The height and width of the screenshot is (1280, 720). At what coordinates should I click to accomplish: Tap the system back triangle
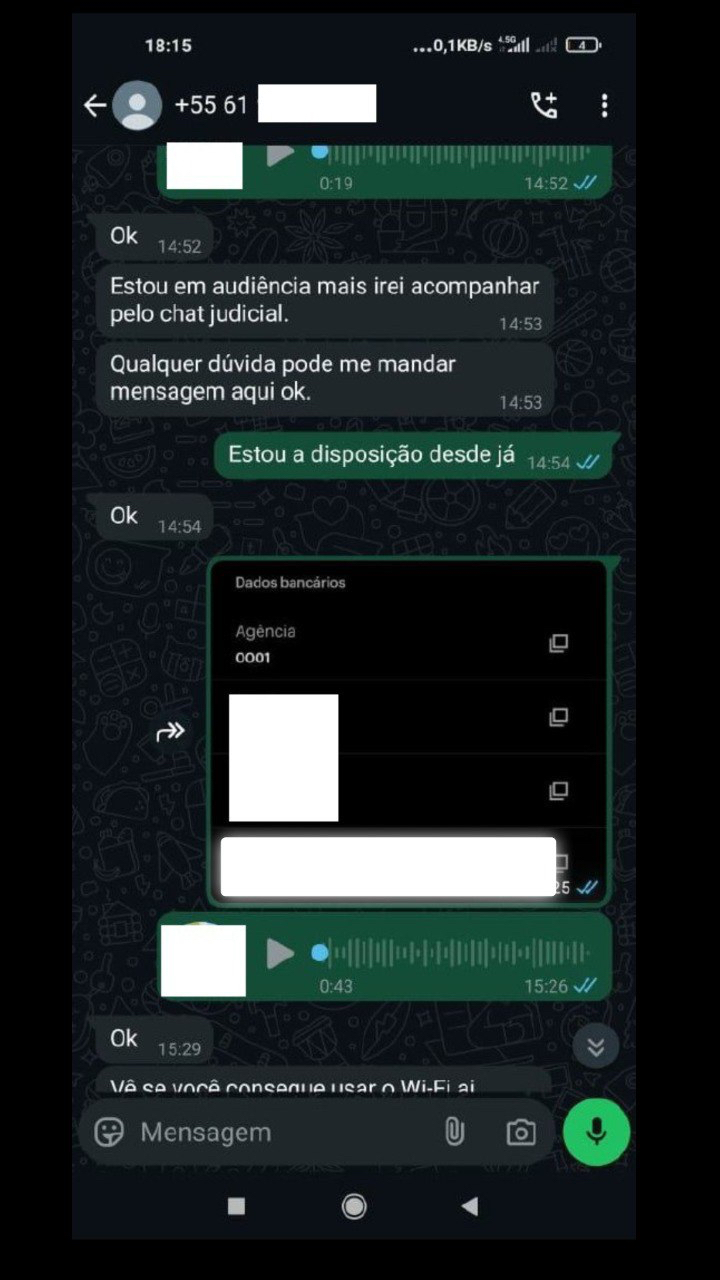point(470,1206)
